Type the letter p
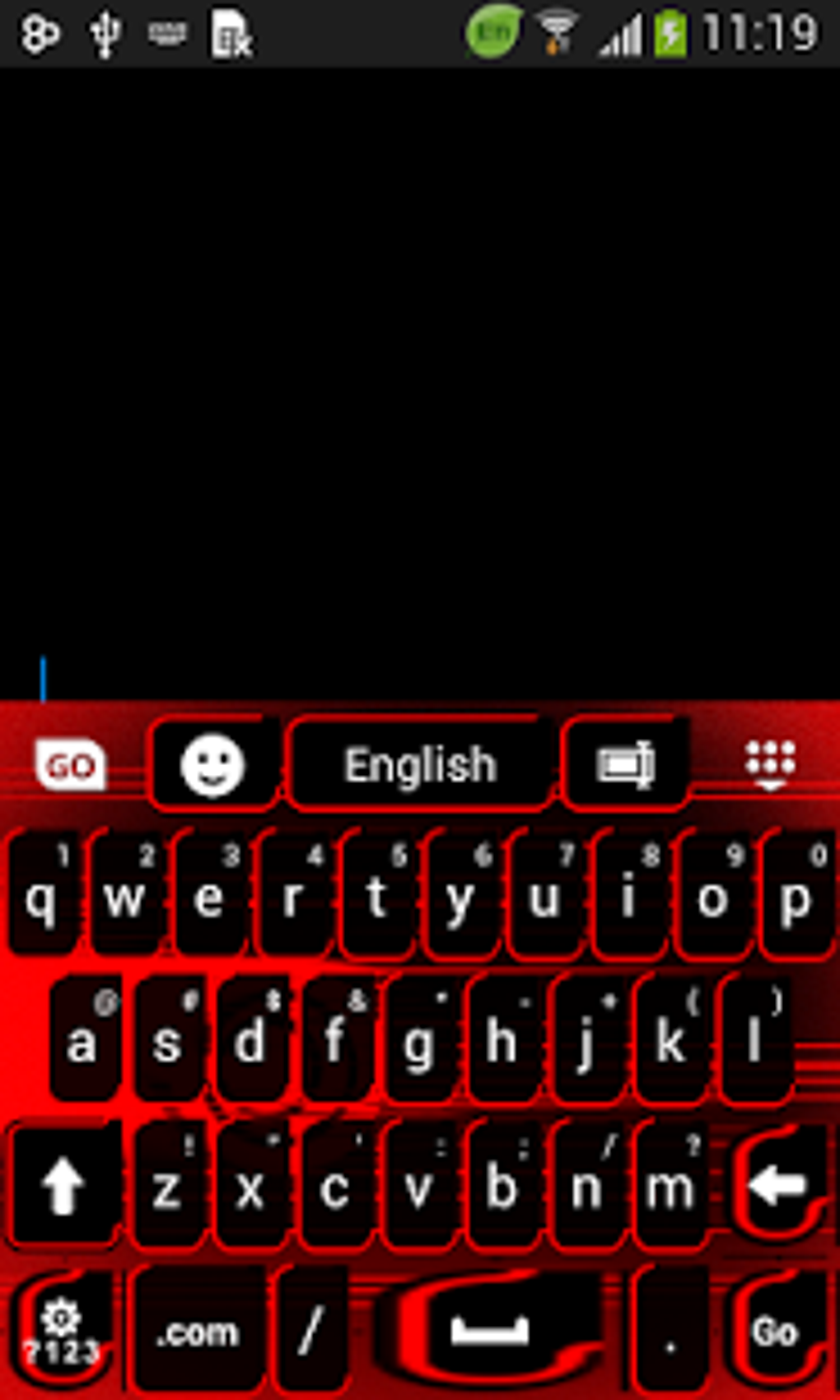Image resolution: width=840 pixels, height=1400 pixels. (795, 898)
